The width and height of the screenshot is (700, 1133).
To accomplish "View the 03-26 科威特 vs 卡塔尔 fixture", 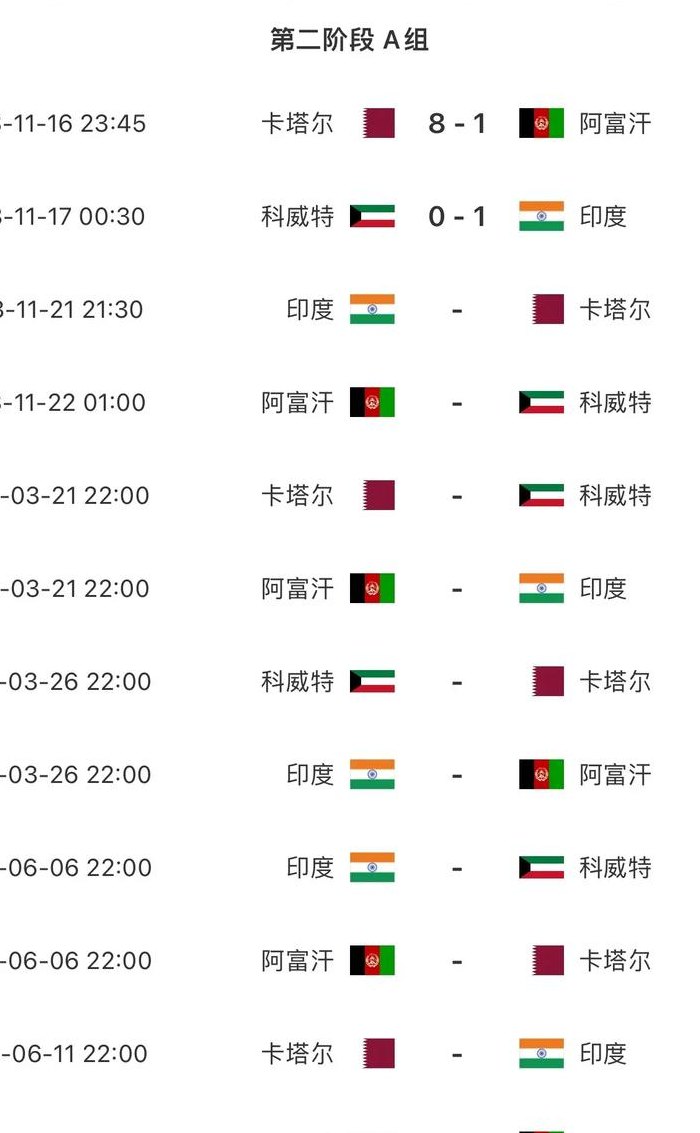I will (x=350, y=682).
